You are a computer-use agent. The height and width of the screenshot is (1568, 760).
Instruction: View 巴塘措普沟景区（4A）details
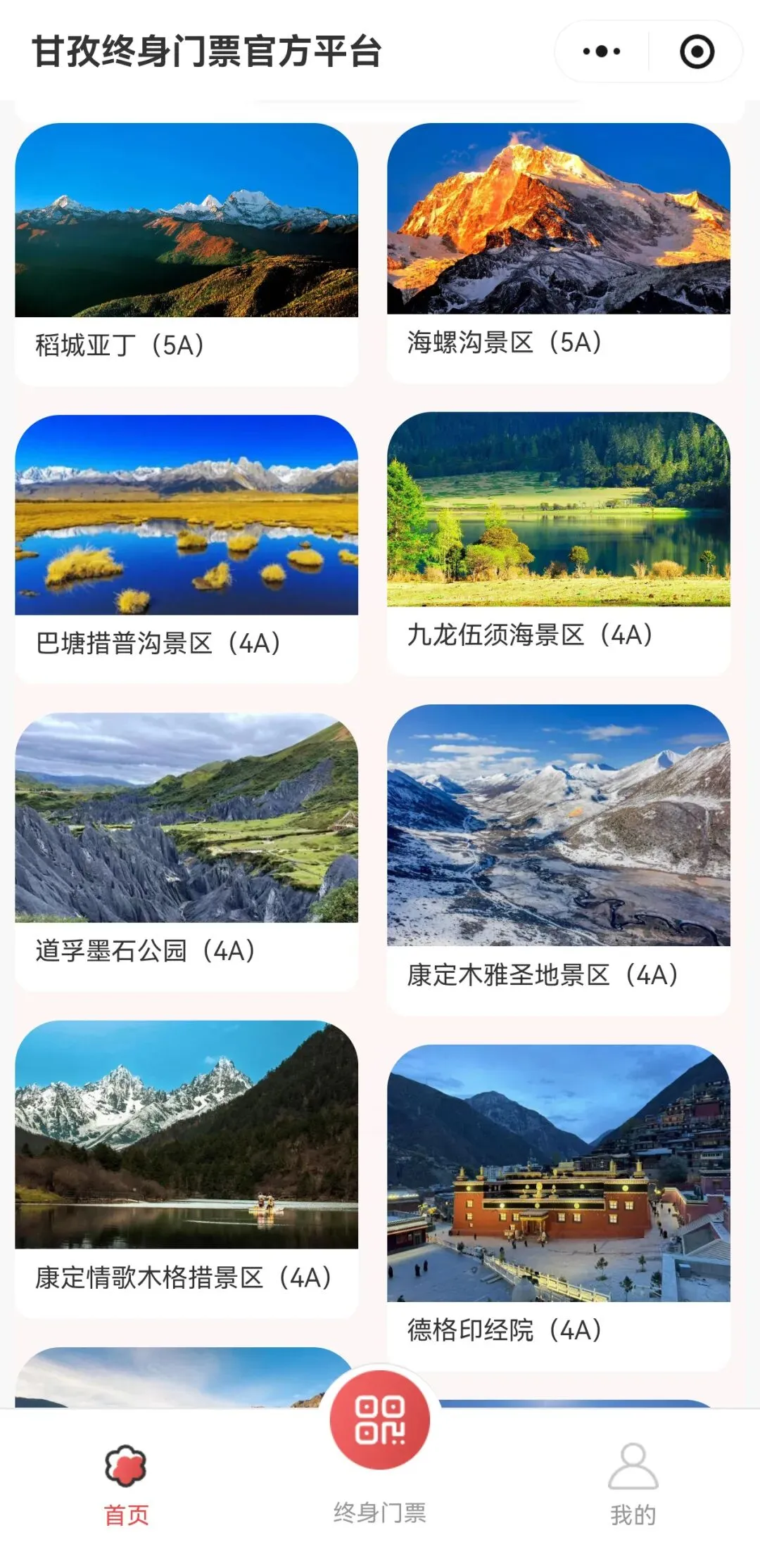click(186, 547)
